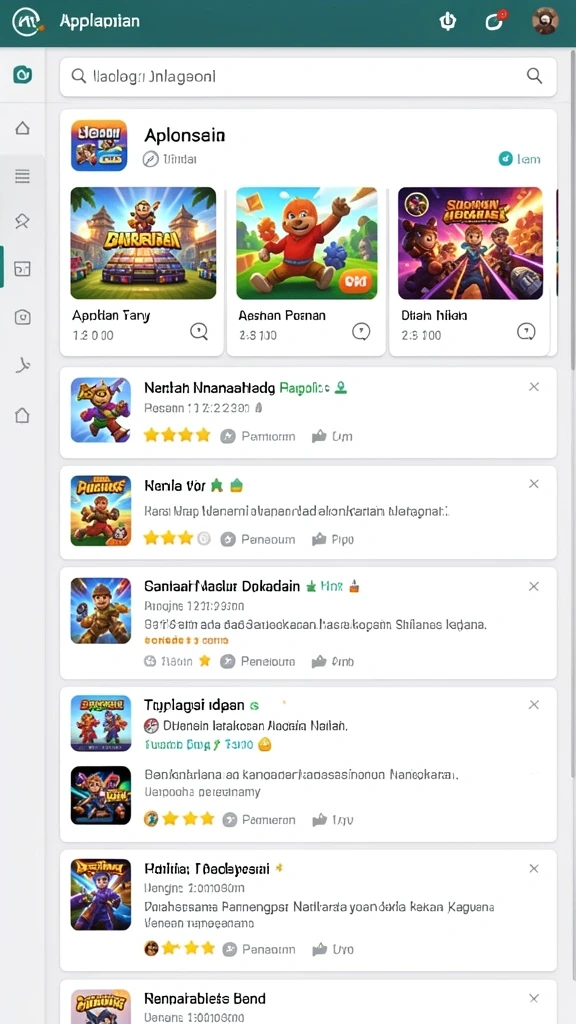The height and width of the screenshot is (1024, 576).
Task: Open the notification icon with the red dot
Action: pos(494,22)
